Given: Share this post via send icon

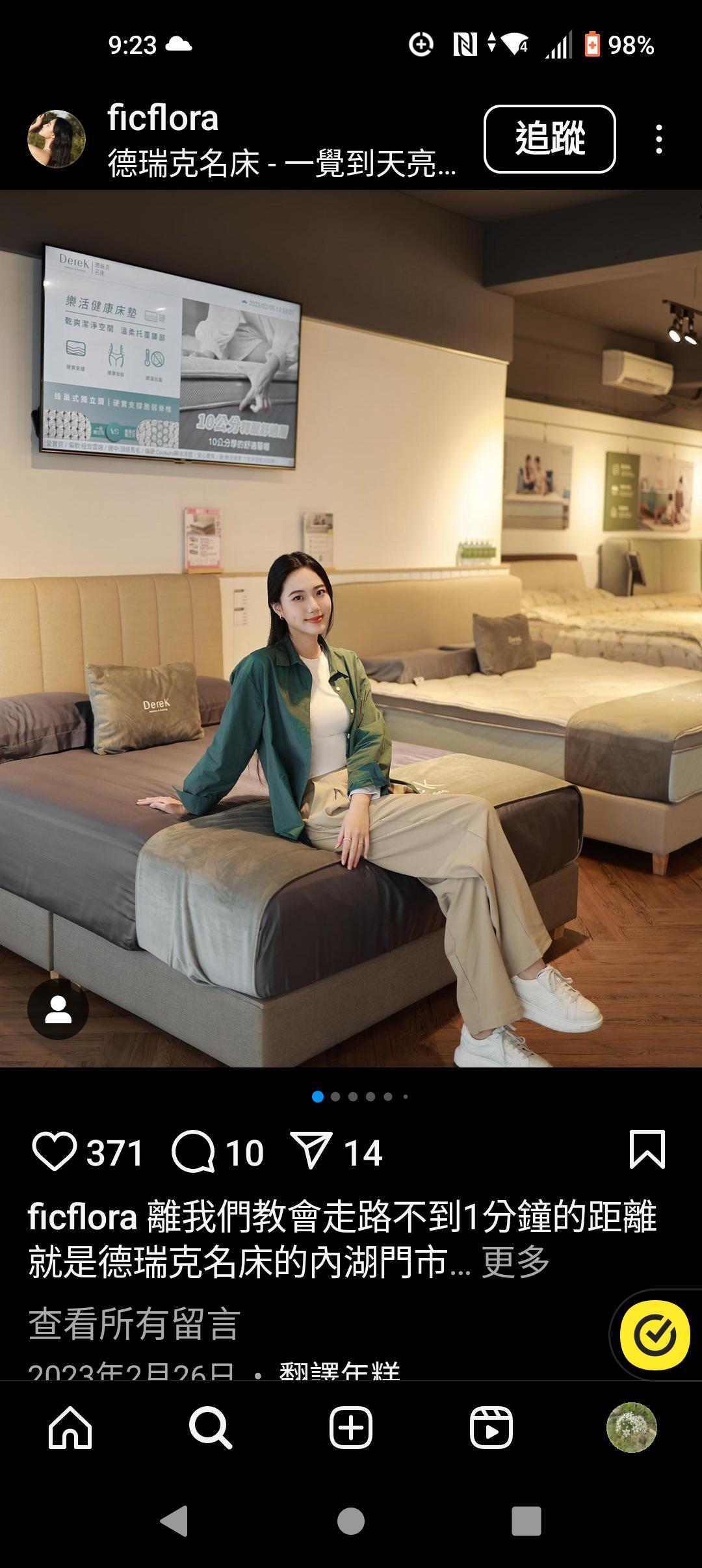Looking at the screenshot, I should pos(311,1152).
